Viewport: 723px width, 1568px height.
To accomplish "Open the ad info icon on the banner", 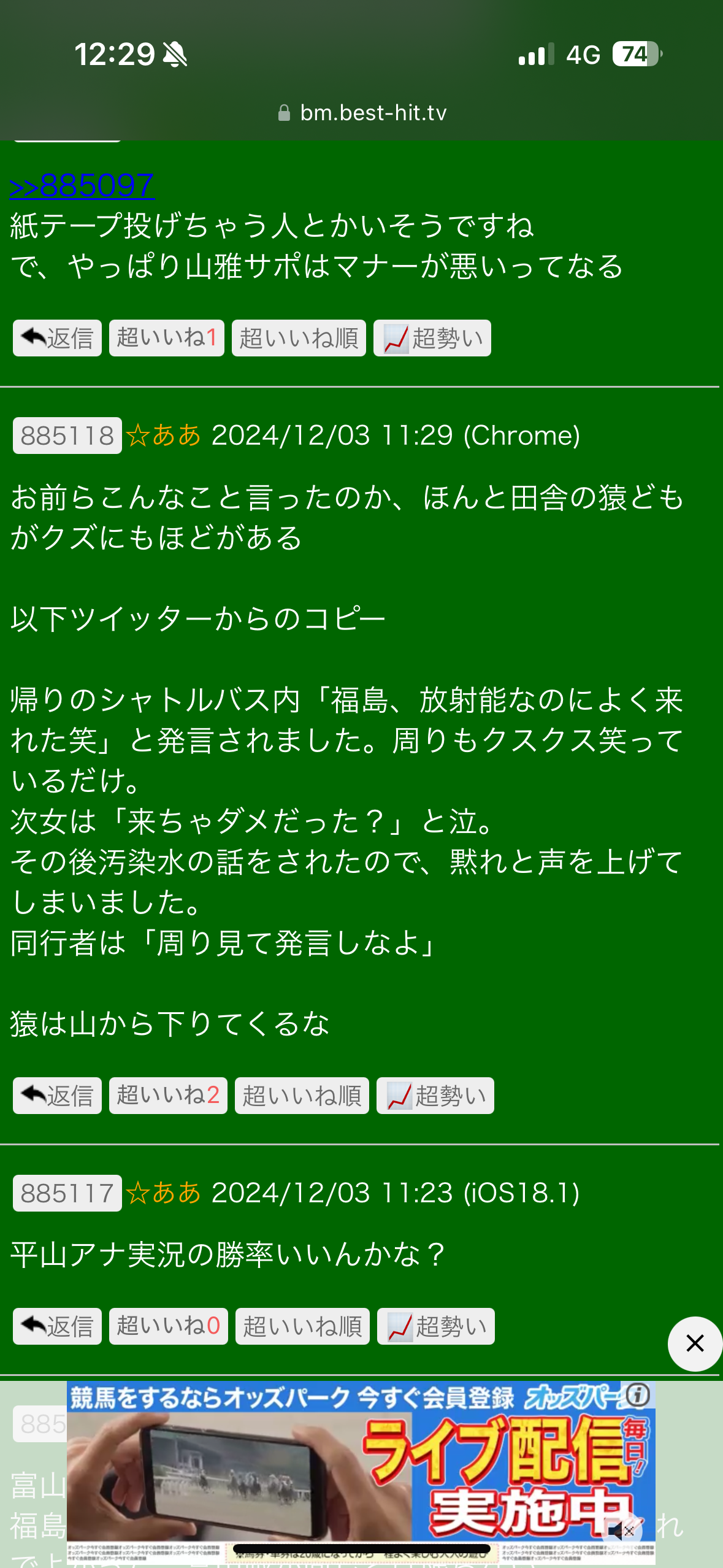I will click(638, 1394).
